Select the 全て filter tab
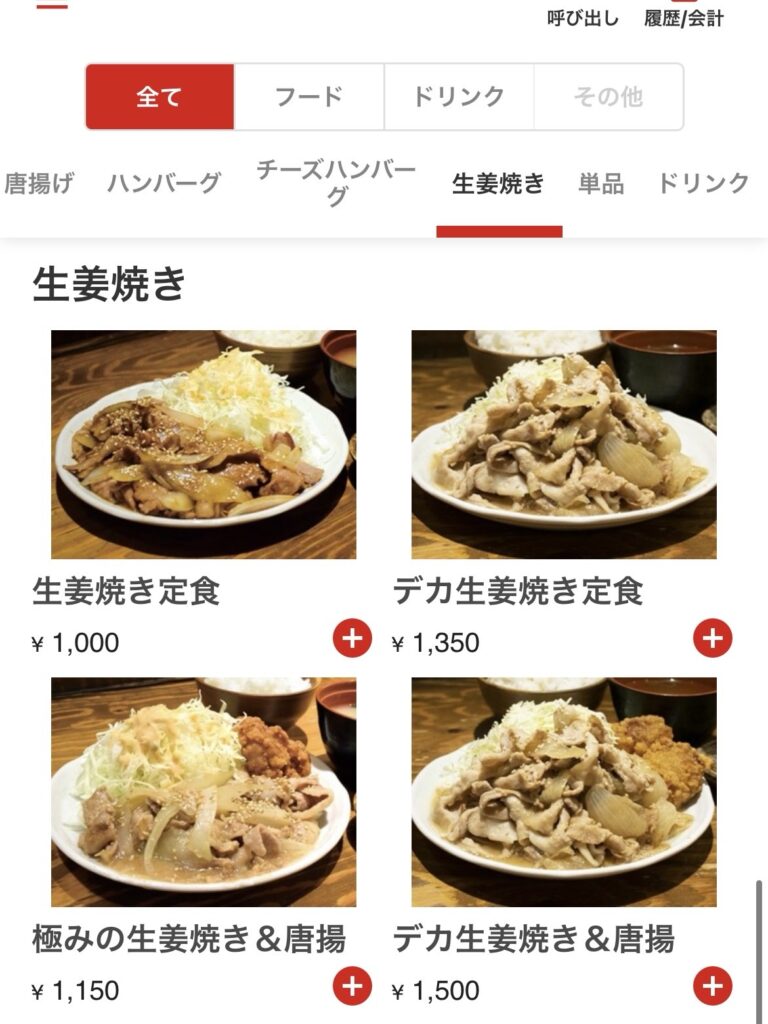Screen dimensions: 768x1024 click(157, 96)
